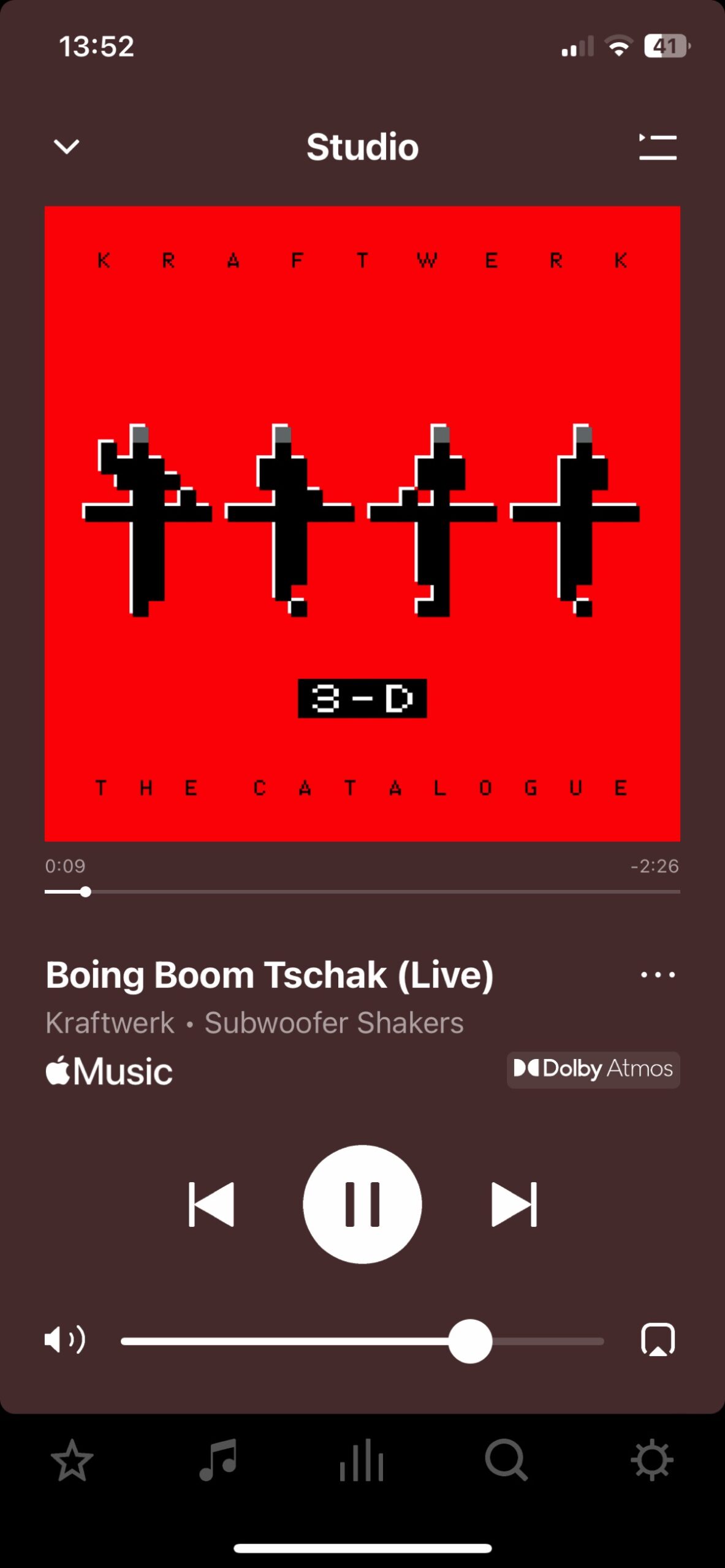The image size is (725, 1568).
Task: Open more options for this track
Action: (658, 974)
